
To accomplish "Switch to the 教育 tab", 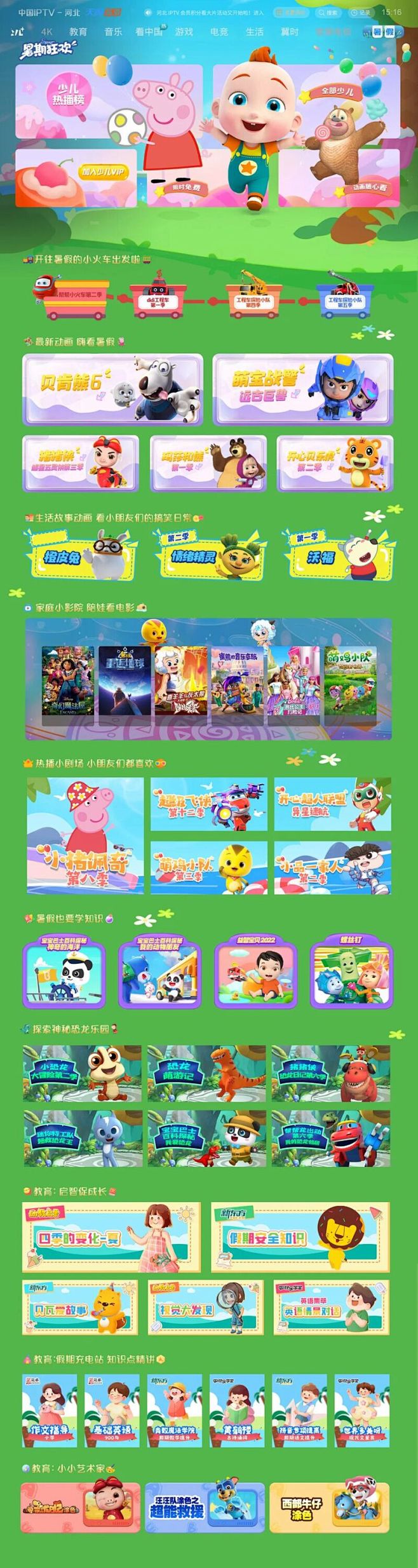I will coord(78,32).
